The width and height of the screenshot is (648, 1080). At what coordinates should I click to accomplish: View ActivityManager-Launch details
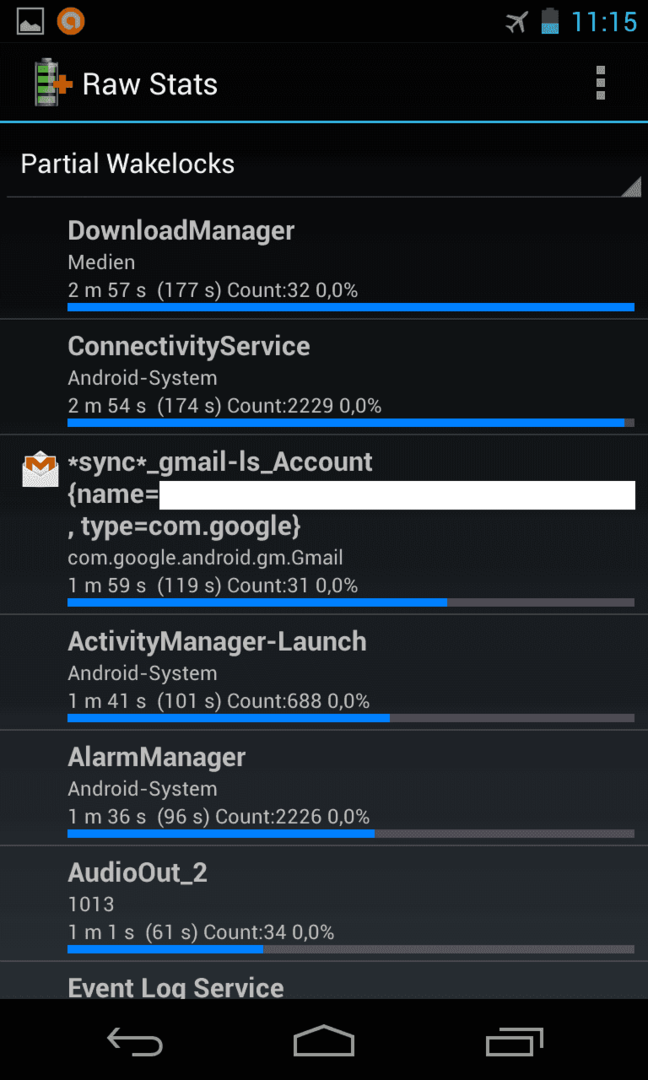324,672
